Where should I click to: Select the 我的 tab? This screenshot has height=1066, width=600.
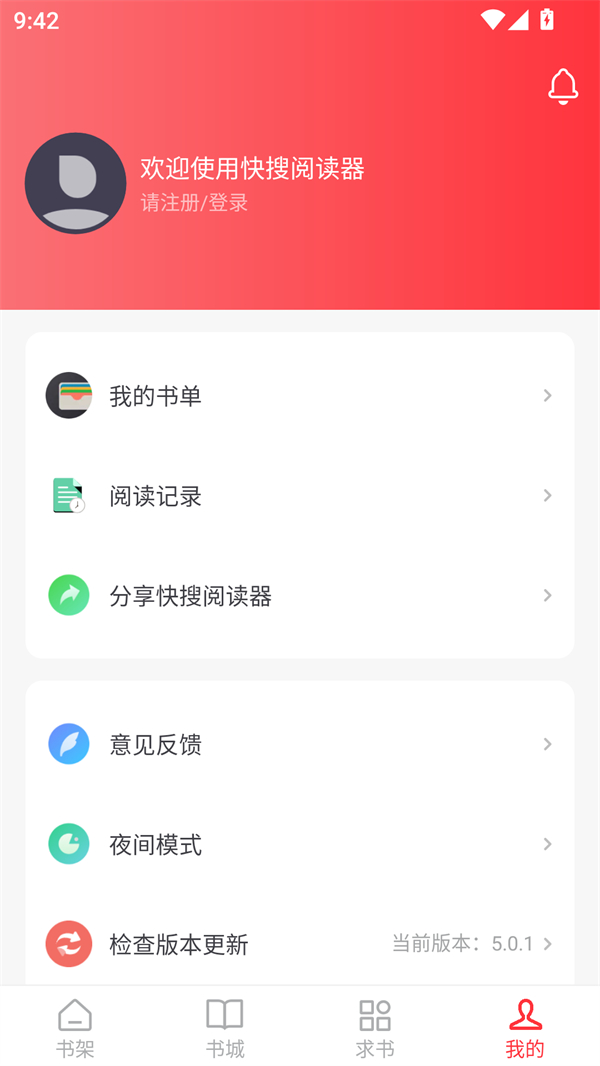coord(525,1028)
